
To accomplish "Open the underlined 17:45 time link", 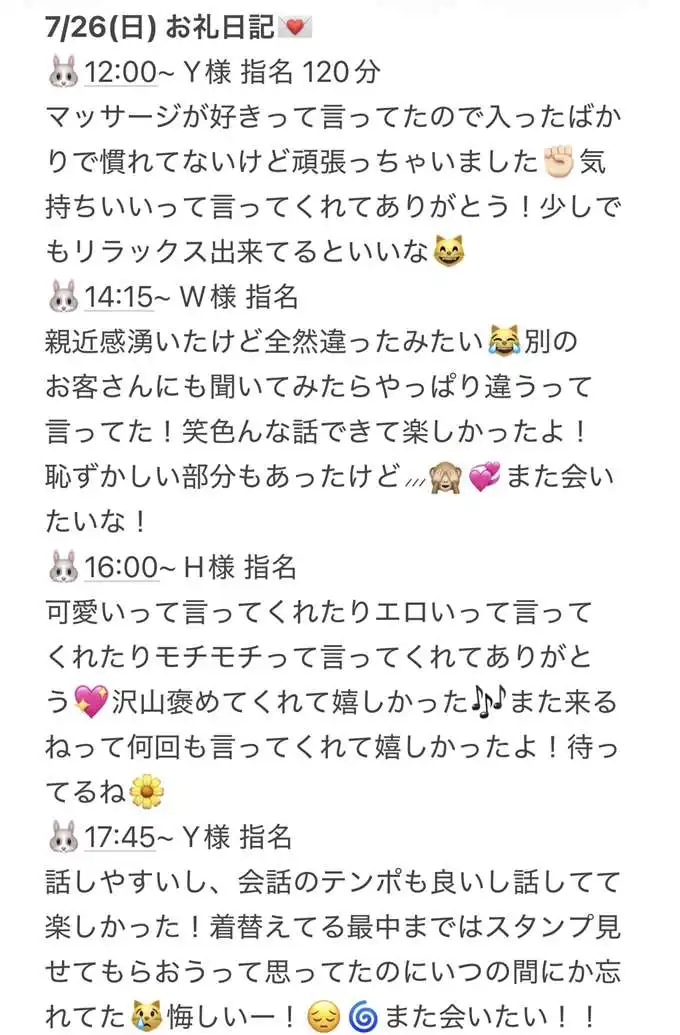I will tap(120, 837).
